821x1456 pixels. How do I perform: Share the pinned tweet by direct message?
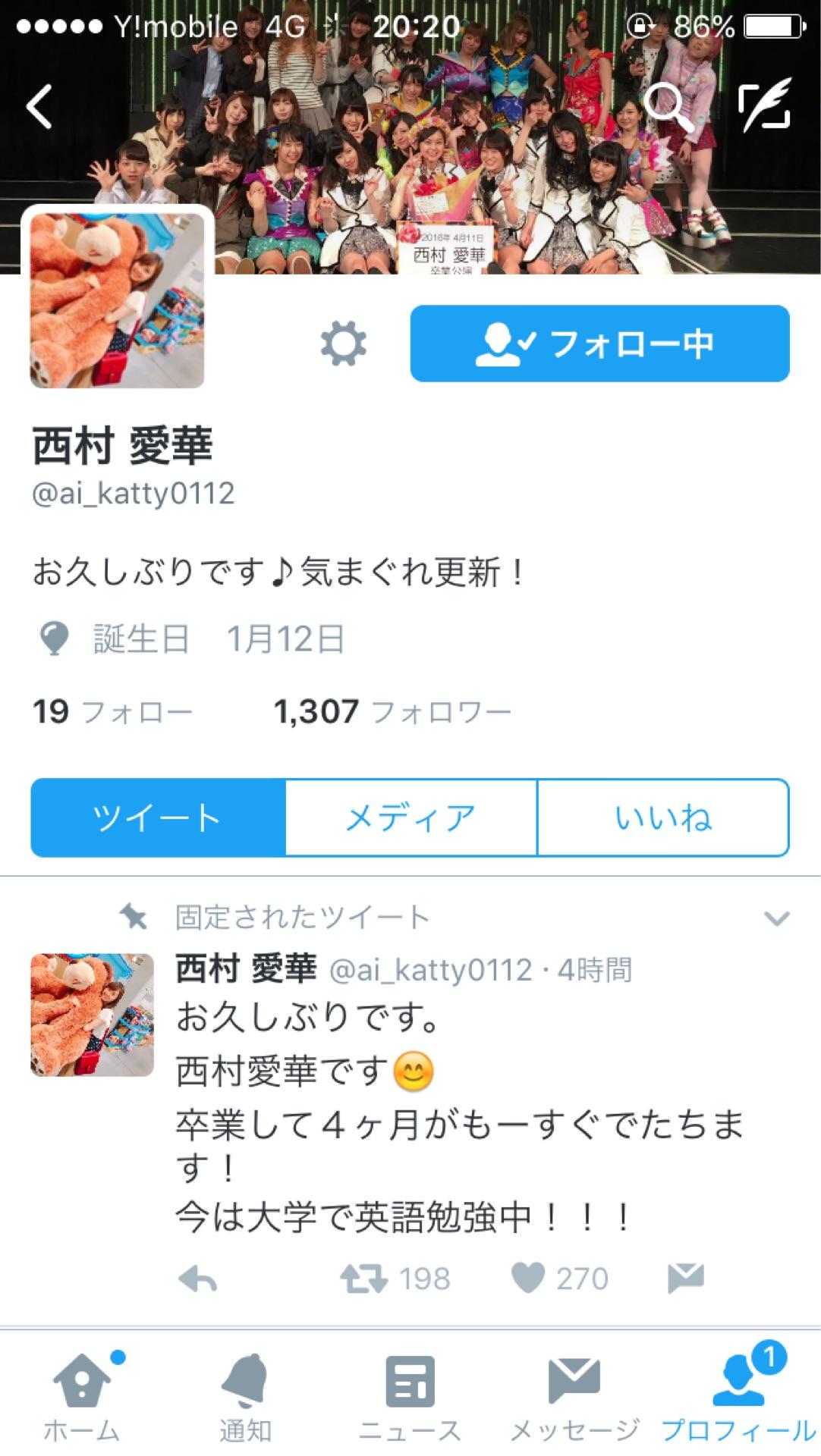[685, 1279]
